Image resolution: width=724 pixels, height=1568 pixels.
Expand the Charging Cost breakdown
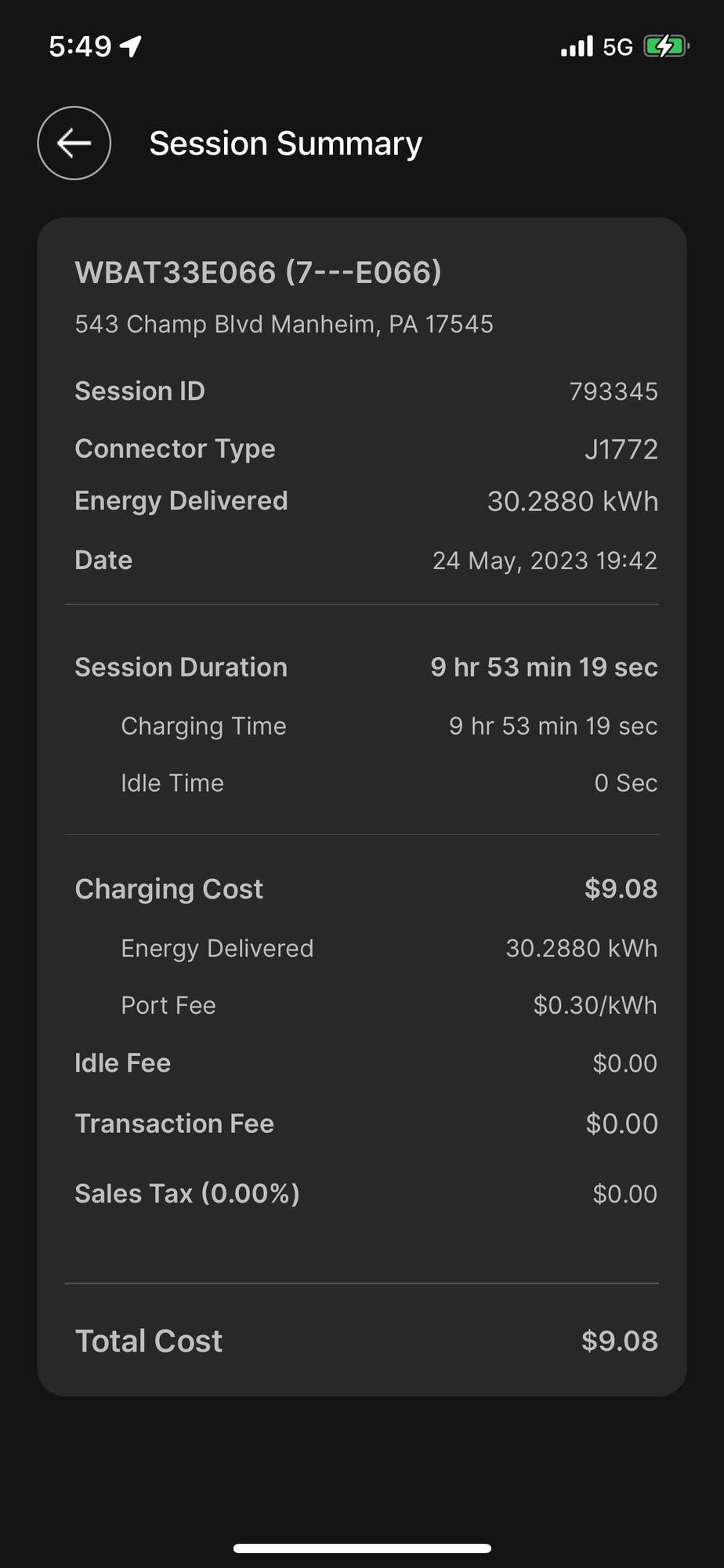(362, 888)
